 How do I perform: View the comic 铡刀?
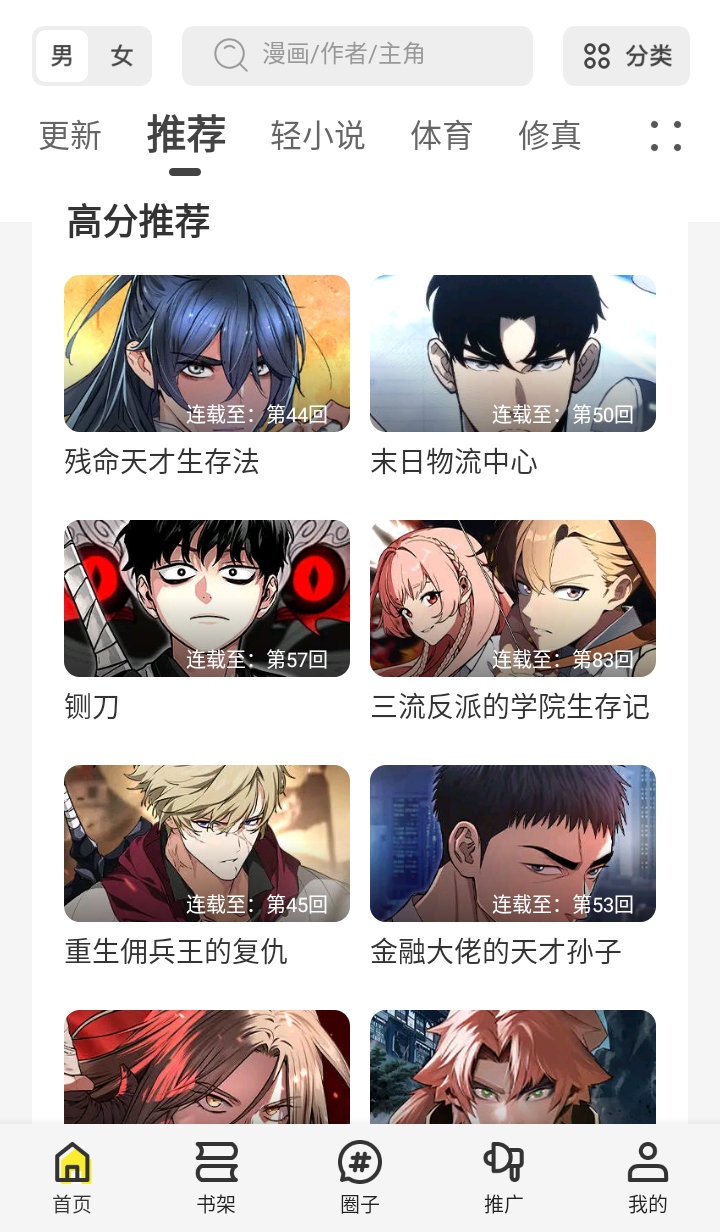[x=207, y=599]
